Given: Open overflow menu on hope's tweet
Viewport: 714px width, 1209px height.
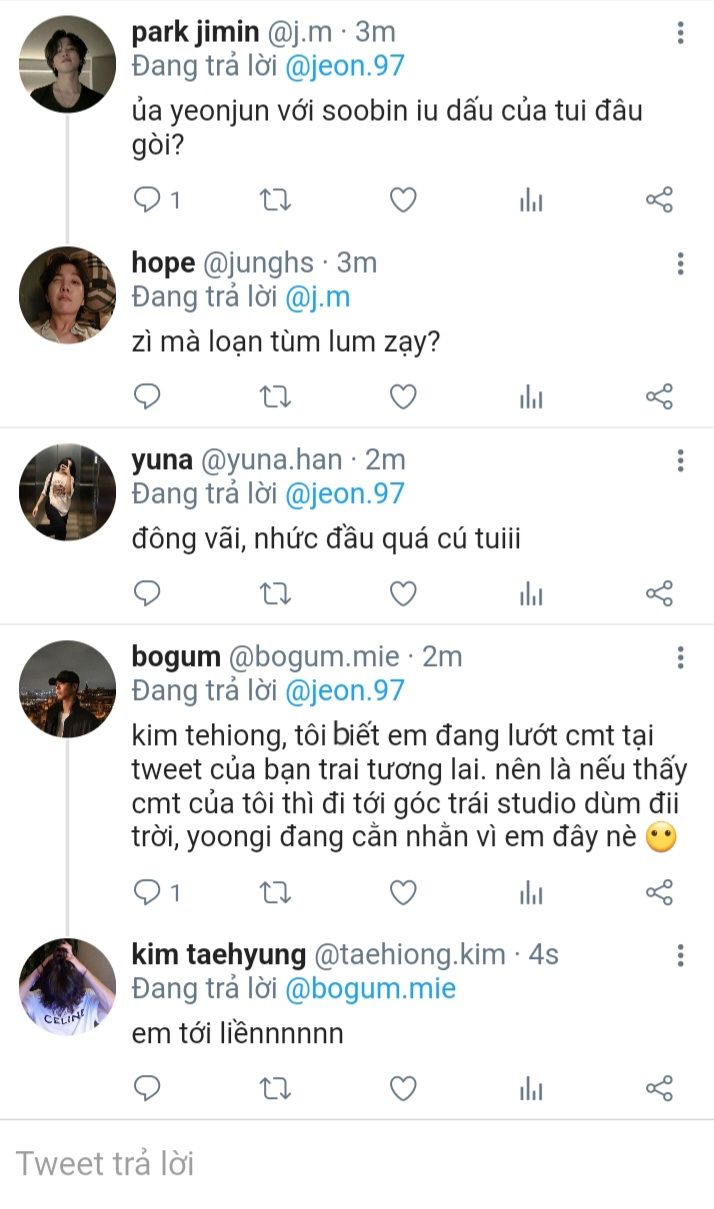Looking at the screenshot, I should click(680, 264).
